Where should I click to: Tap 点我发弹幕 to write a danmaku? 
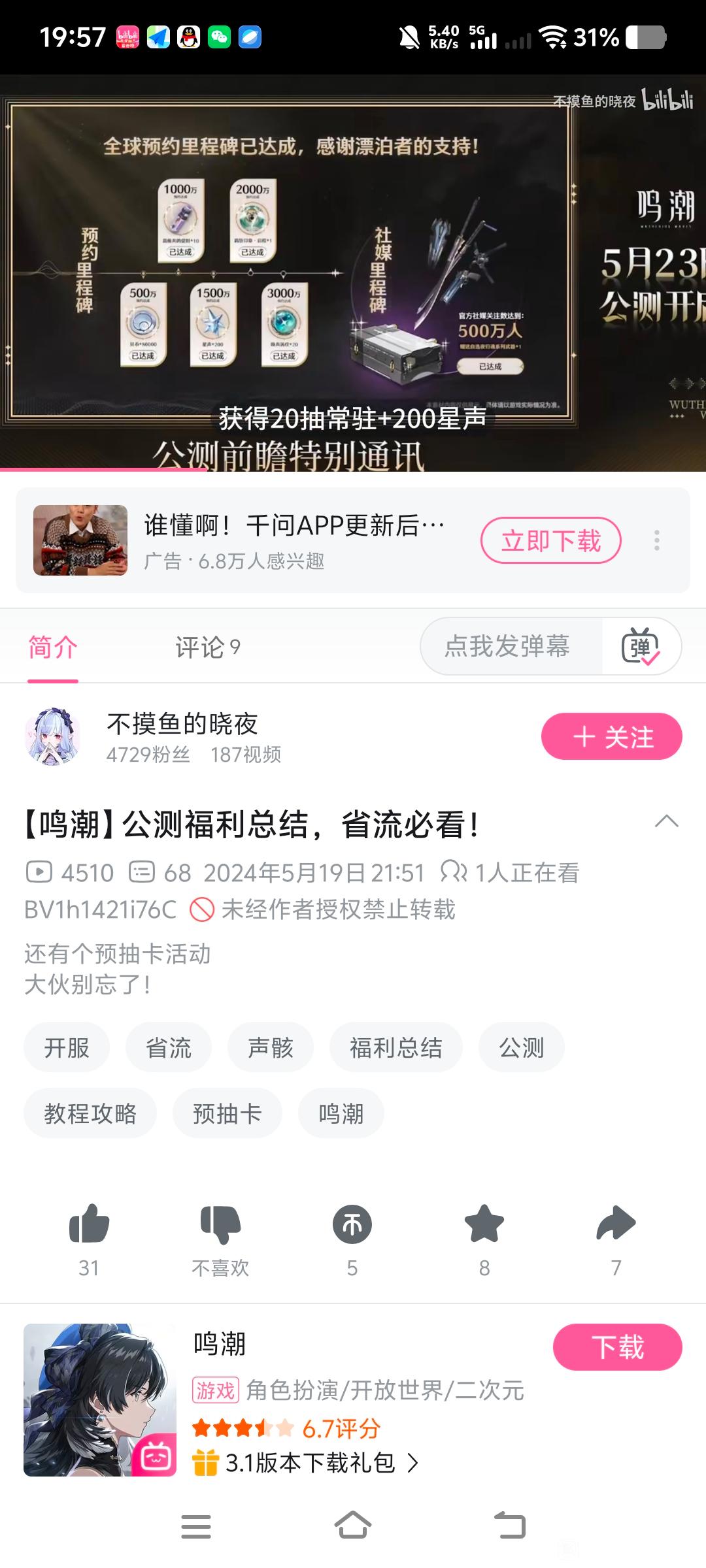point(507,646)
